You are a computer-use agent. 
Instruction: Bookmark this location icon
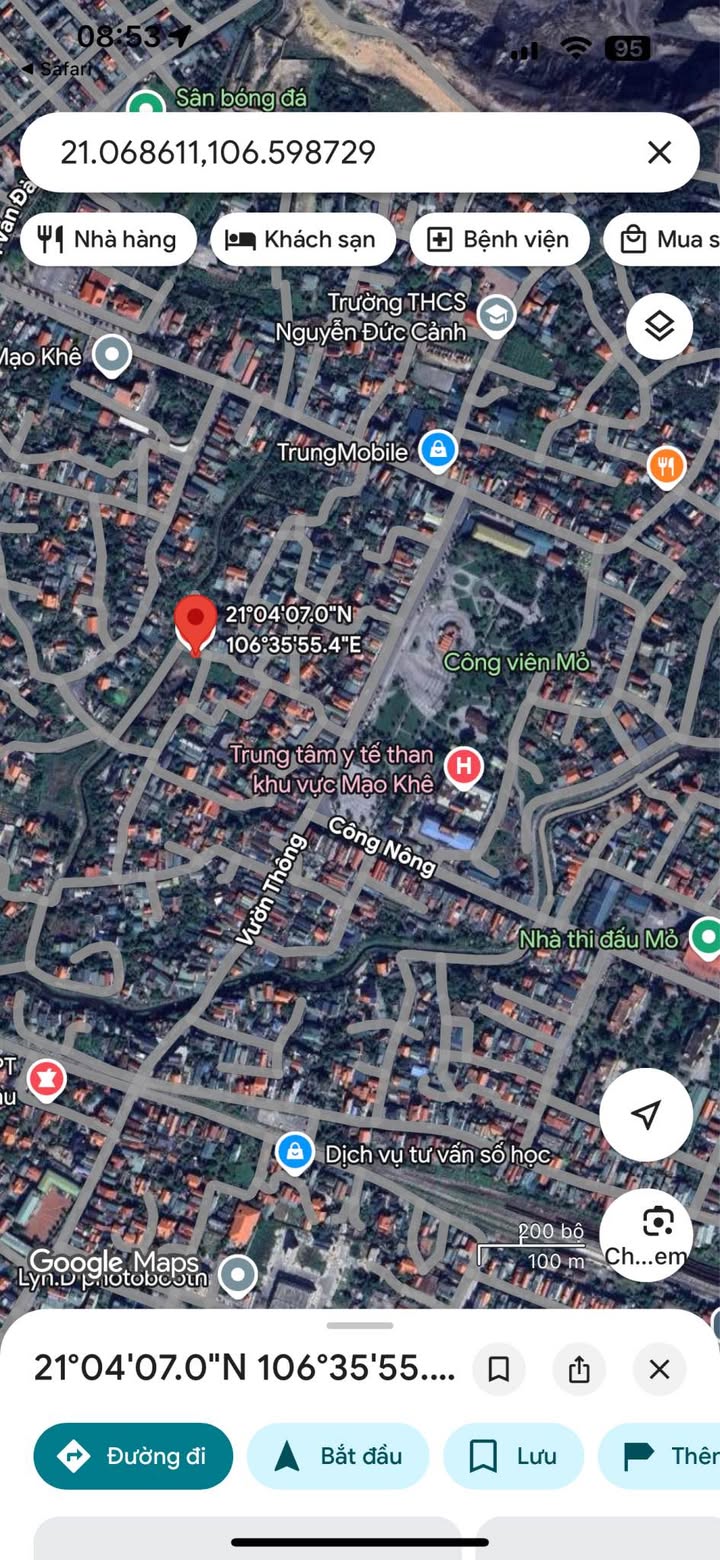point(499,1368)
